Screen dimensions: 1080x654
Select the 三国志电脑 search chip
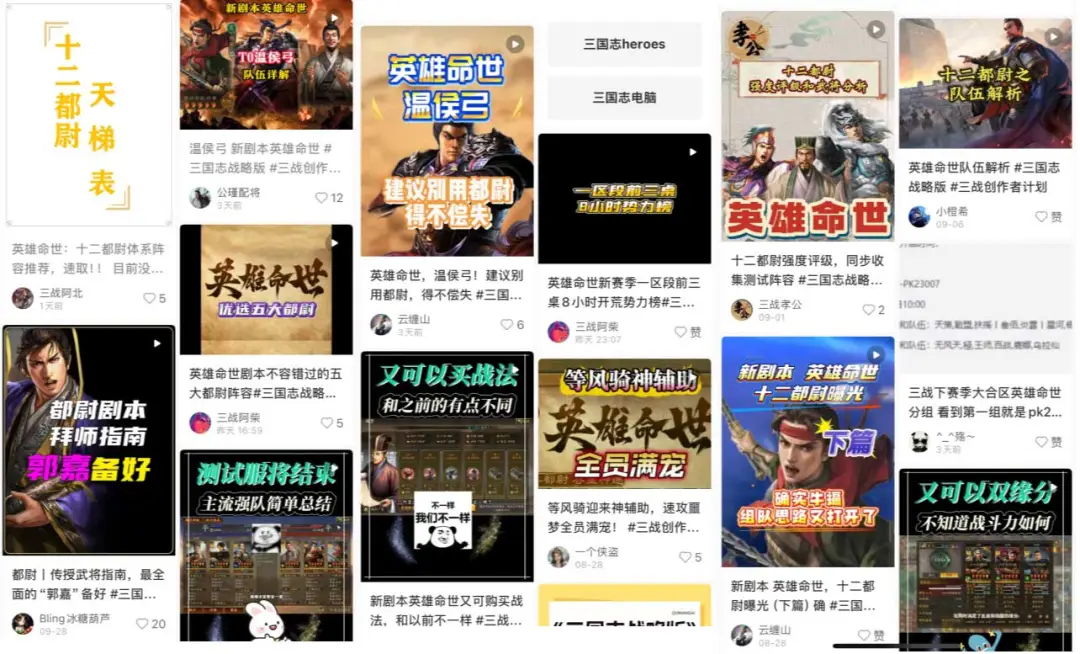click(x=624, y=98)
